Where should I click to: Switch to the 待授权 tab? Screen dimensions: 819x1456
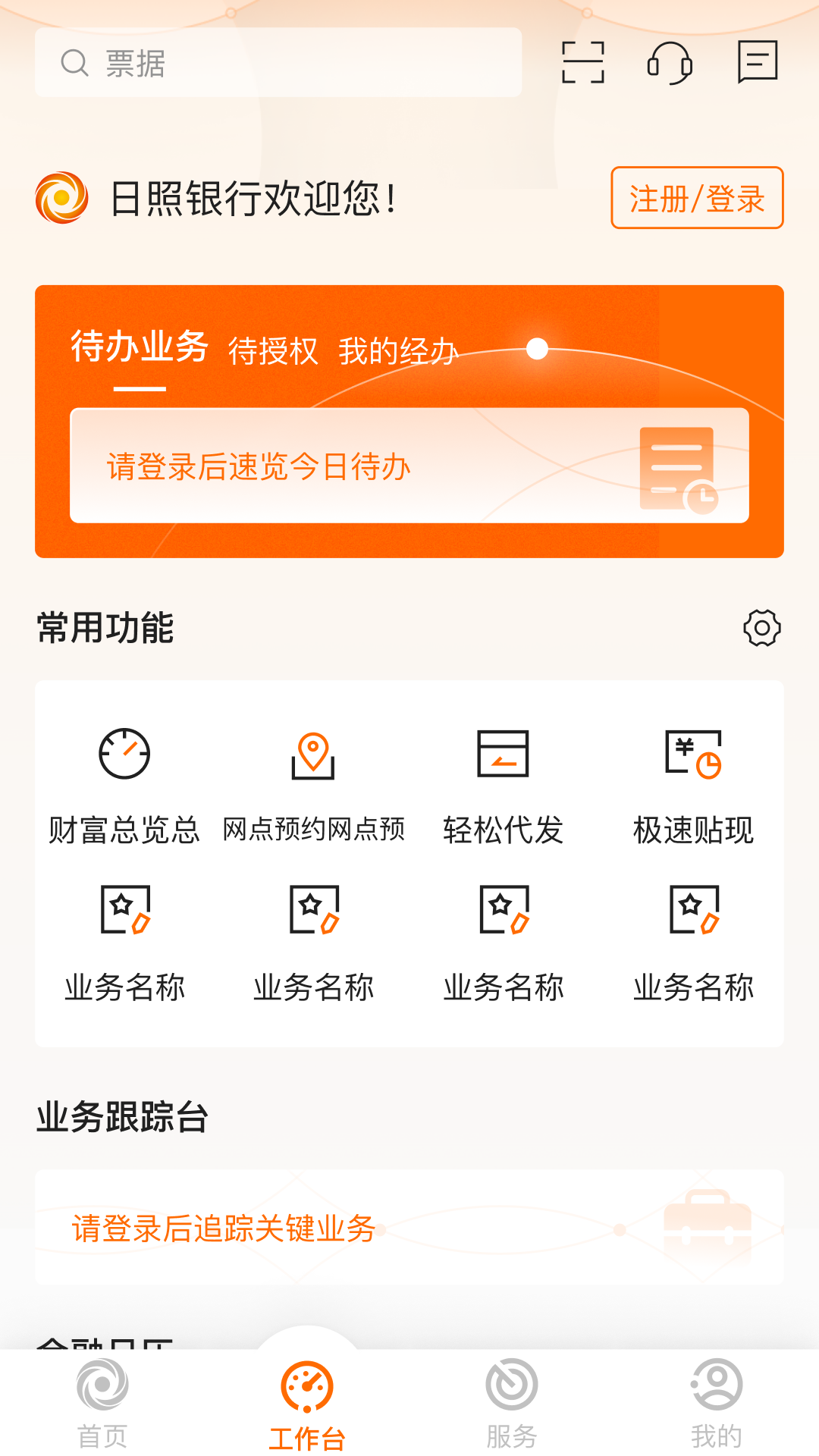[273, 350]
